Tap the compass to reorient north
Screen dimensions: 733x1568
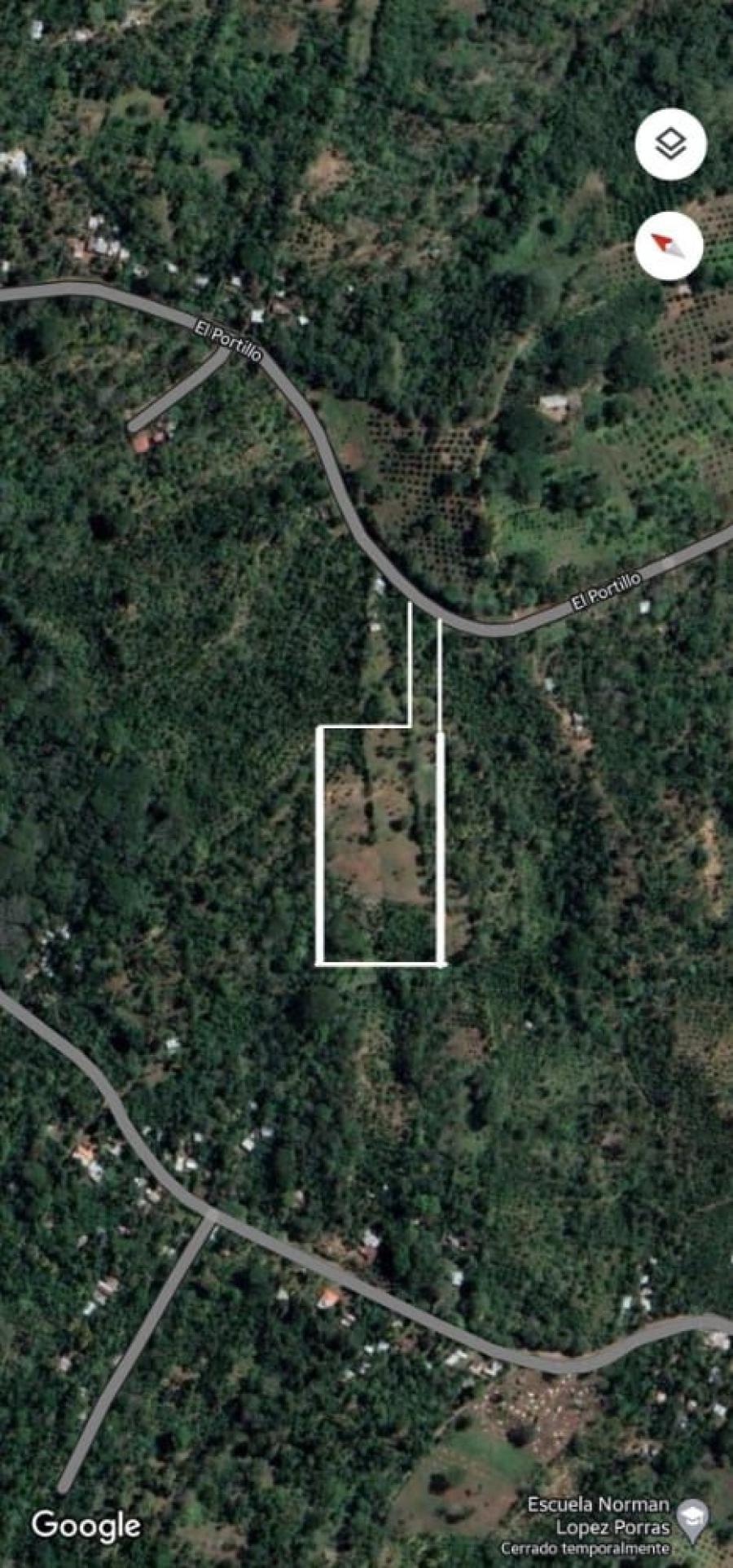pos(669,244)
